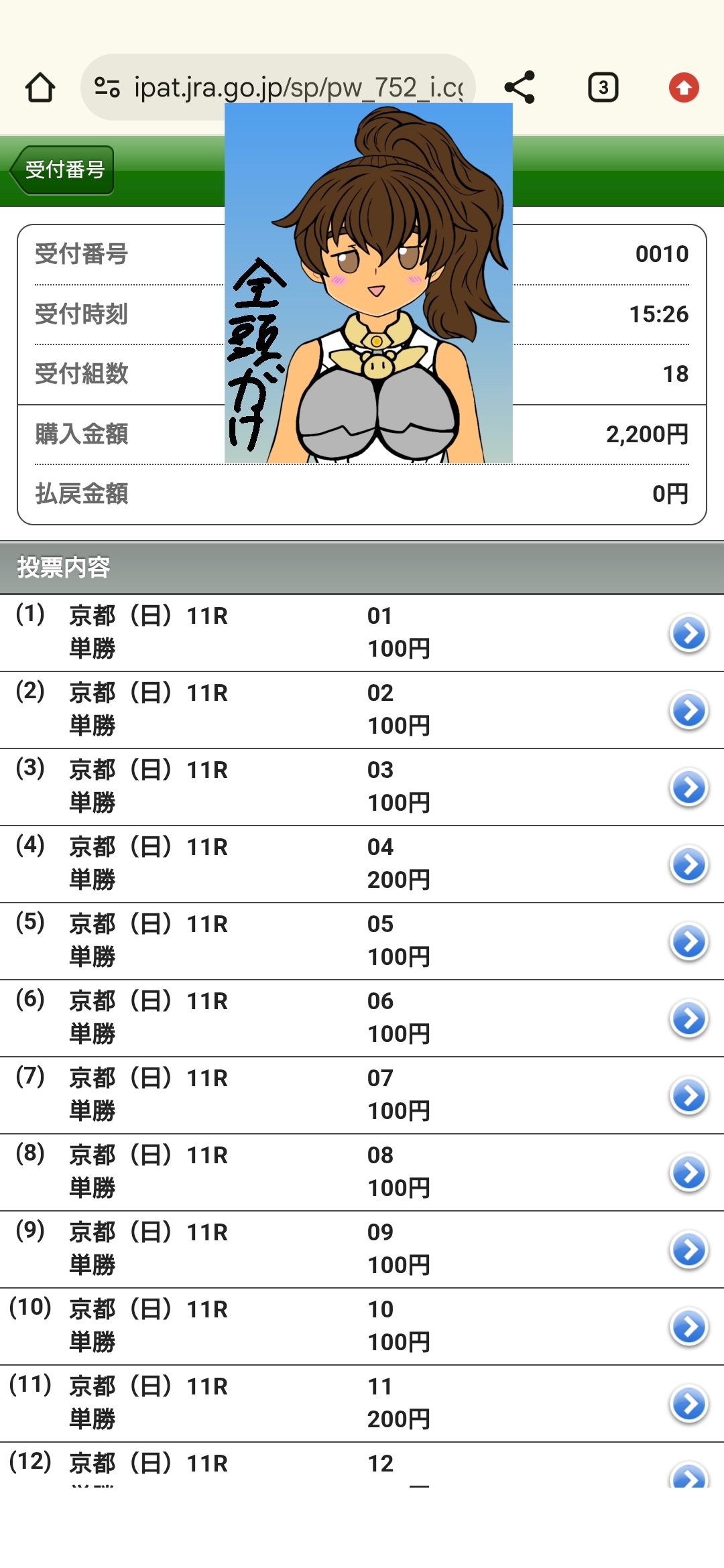The image size is (724, 1568).
Task: View bet (11) on horse 11, 200円
Action: point(688,1404)
